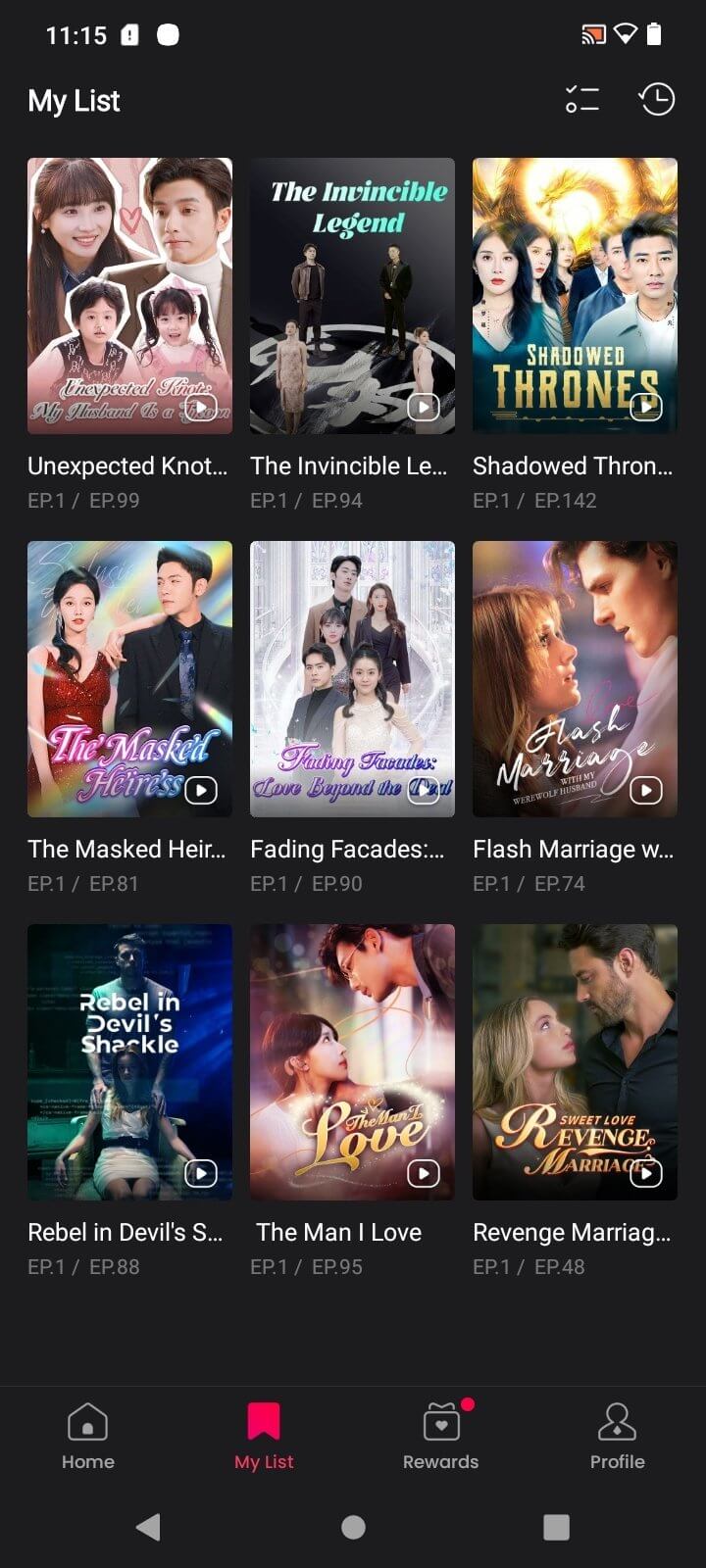Open watch history clock icon
This screenshot has height=1568, width=706.
click(656, 99)
